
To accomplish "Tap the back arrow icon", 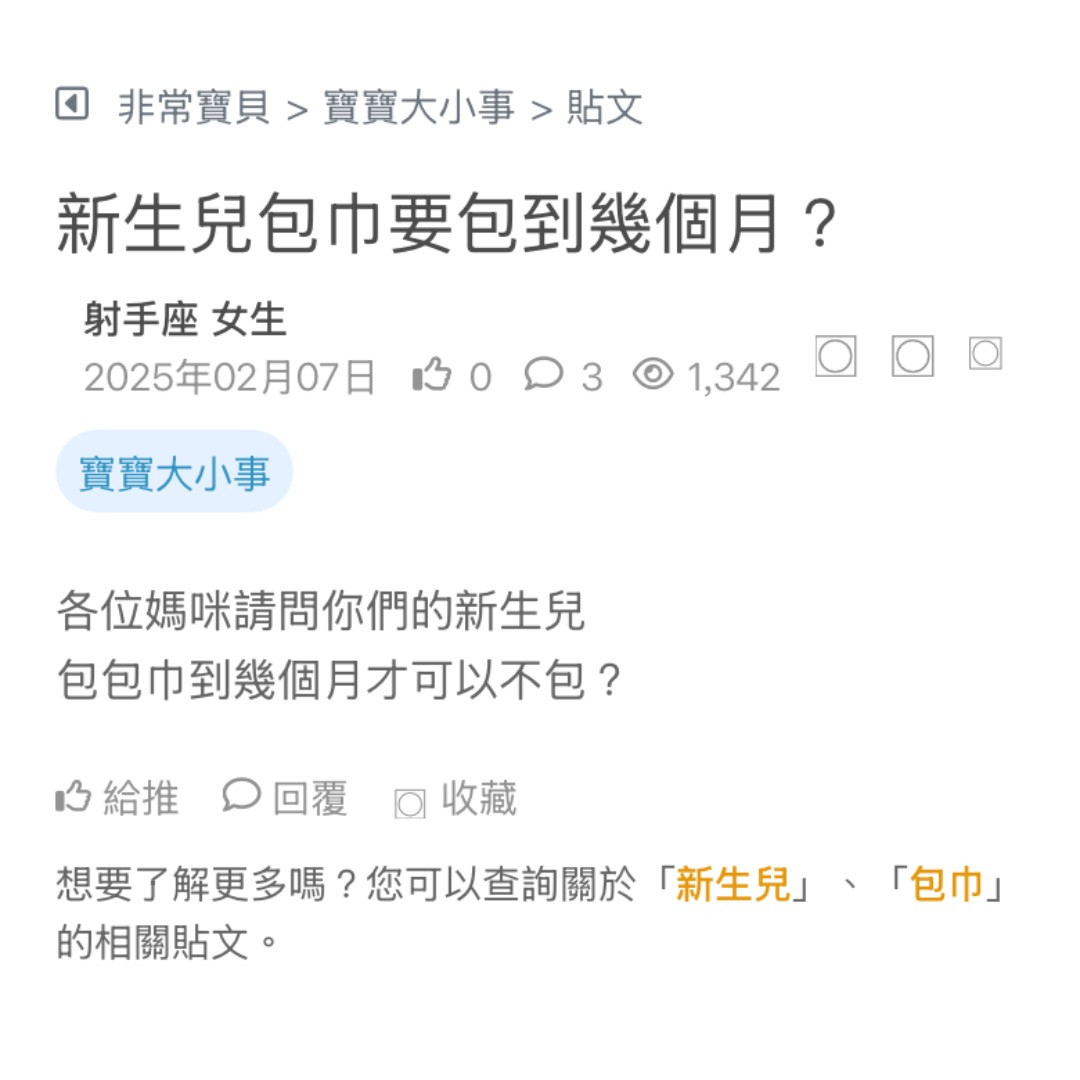I will click(72, 104).
